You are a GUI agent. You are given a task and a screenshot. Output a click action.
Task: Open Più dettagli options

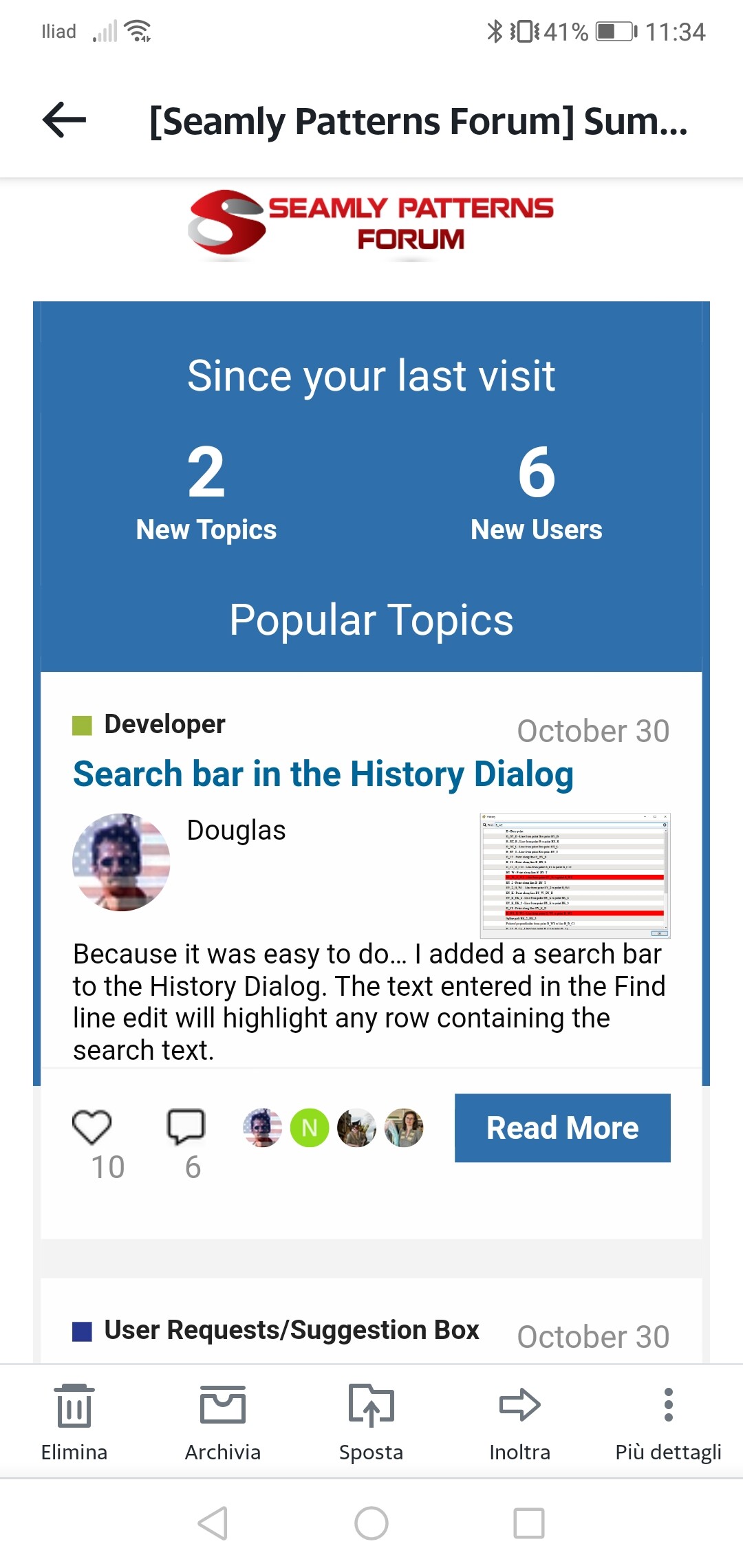coord(668,1422)
